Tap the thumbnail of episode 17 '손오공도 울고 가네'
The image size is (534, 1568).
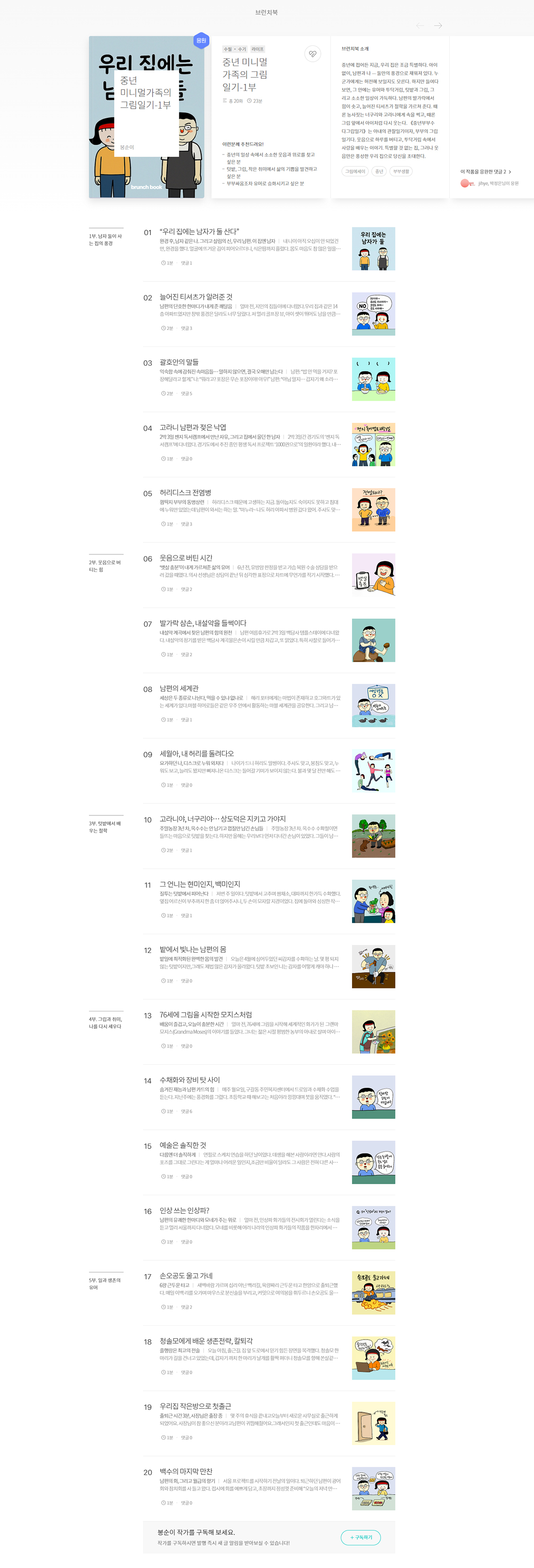[x=373, y=1292]
